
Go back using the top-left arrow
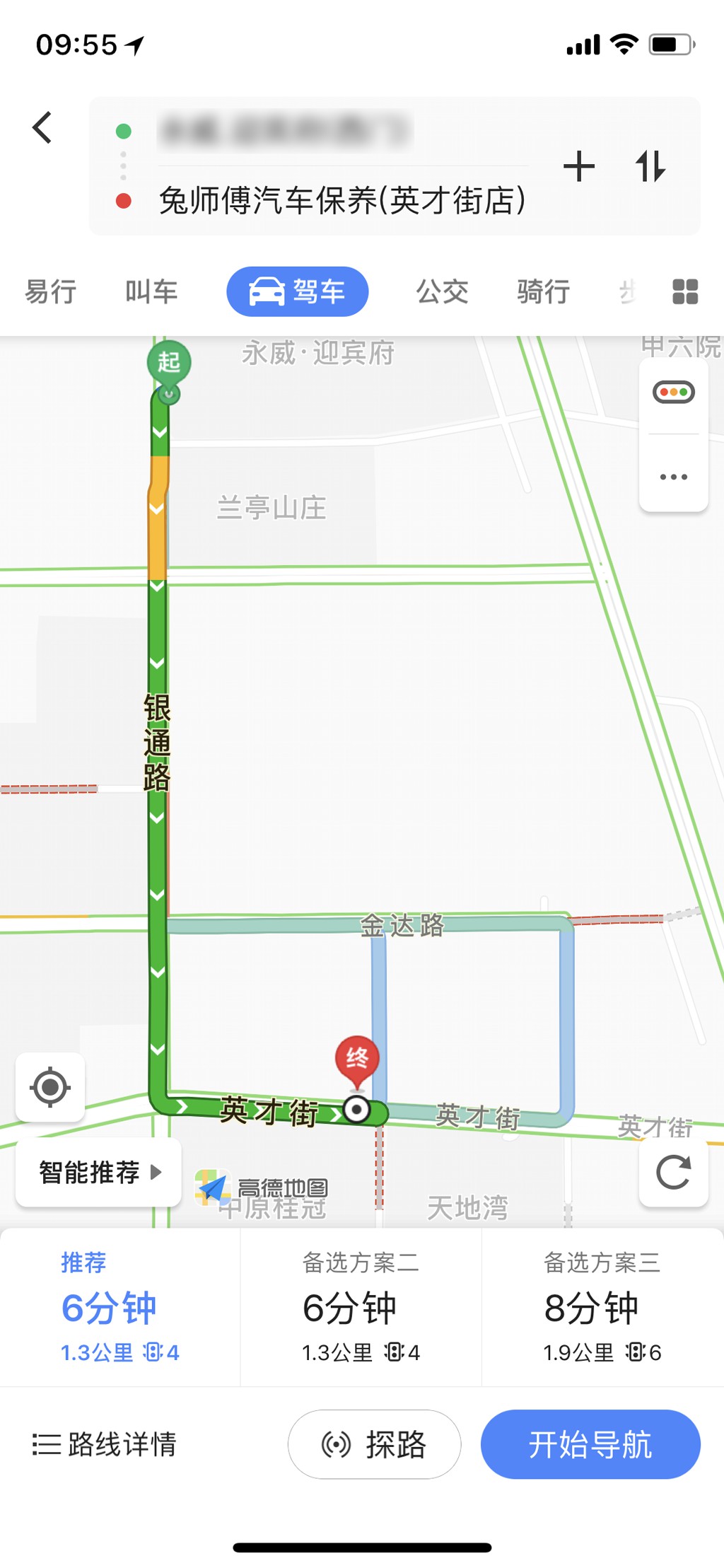coord(42,128)
